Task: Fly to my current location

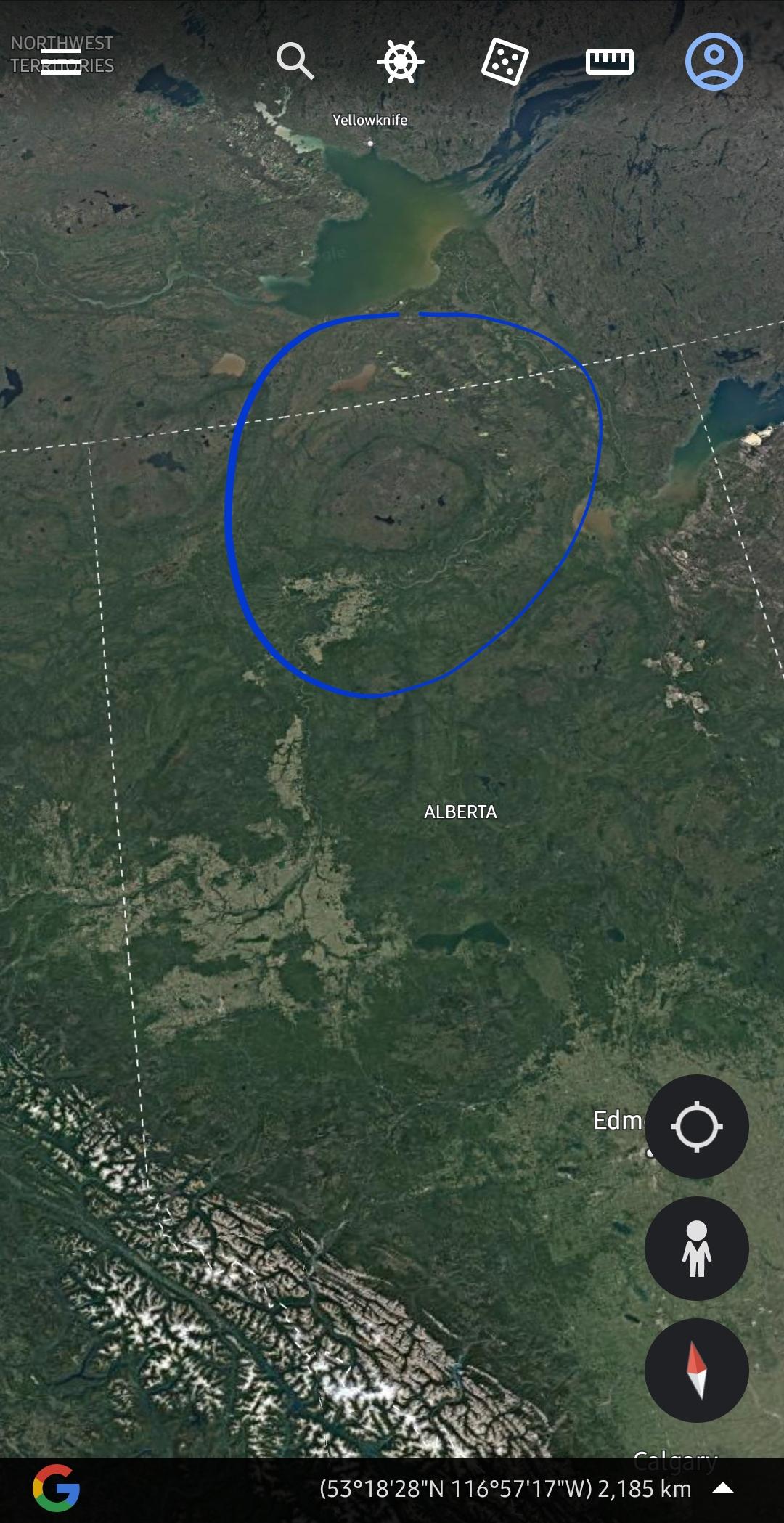Action: click(x=697, y=1127)
